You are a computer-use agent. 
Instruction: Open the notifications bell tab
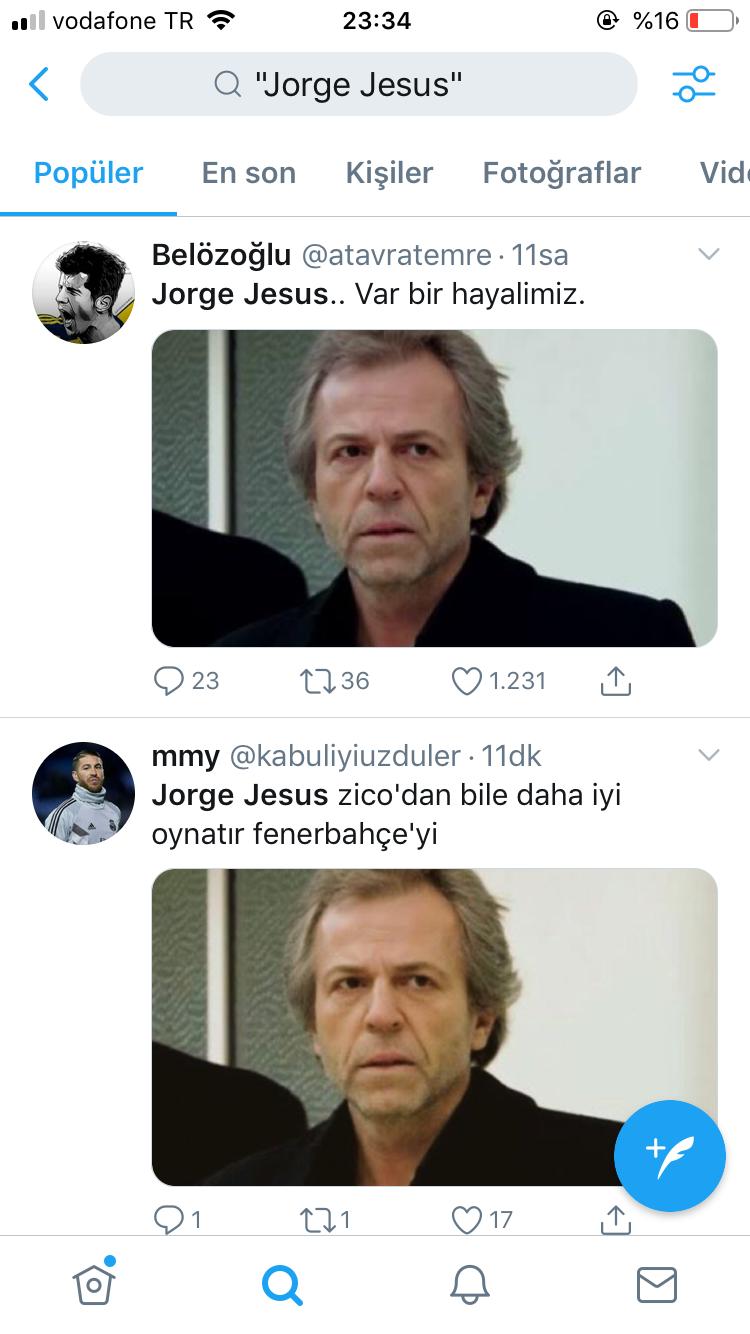click(470, 1284)
